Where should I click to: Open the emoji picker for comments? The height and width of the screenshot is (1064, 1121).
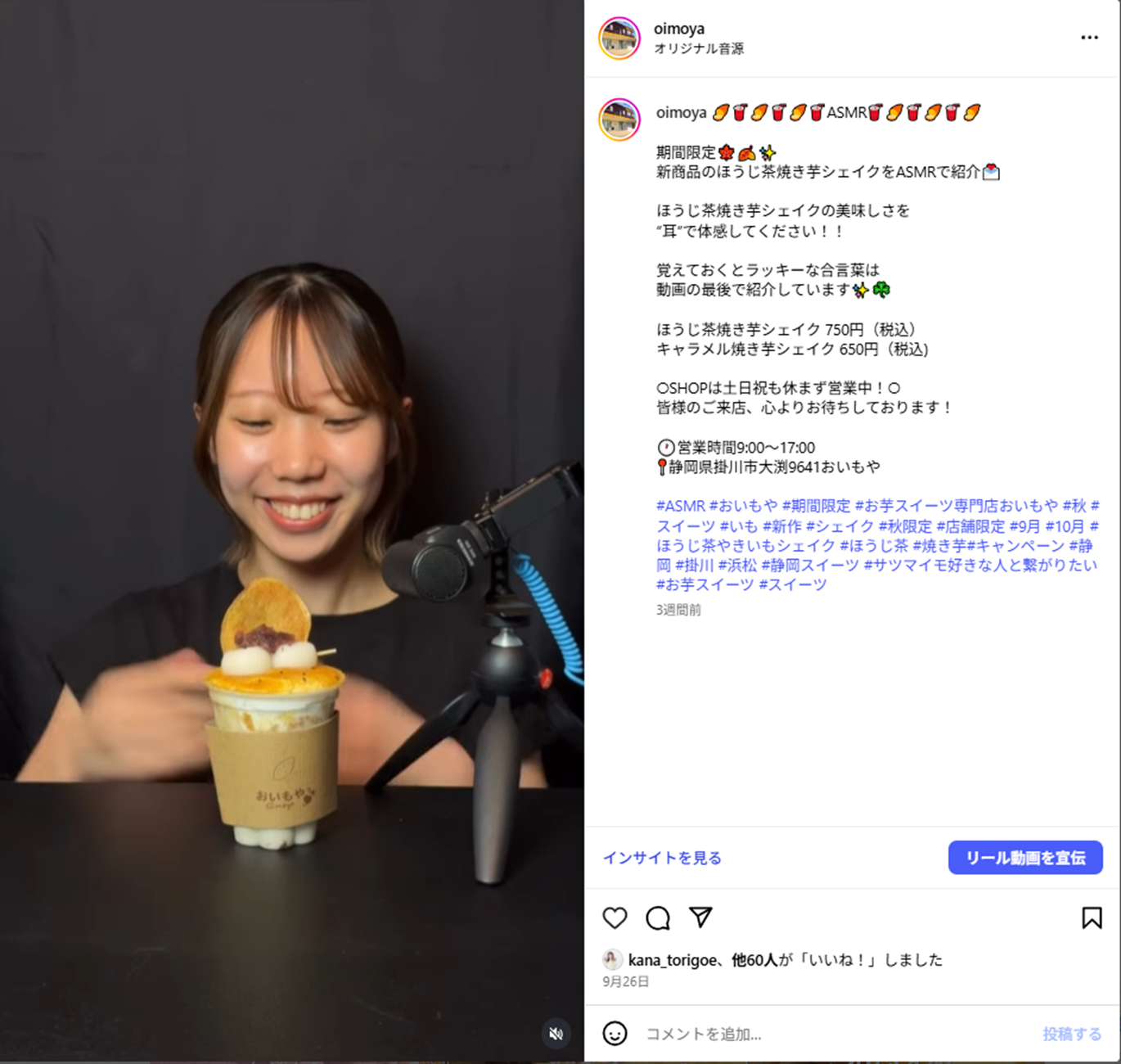coord(615,1034)
